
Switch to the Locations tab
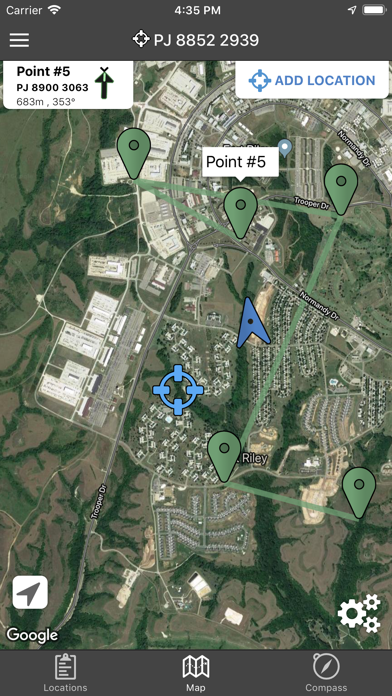pos(65,672)
